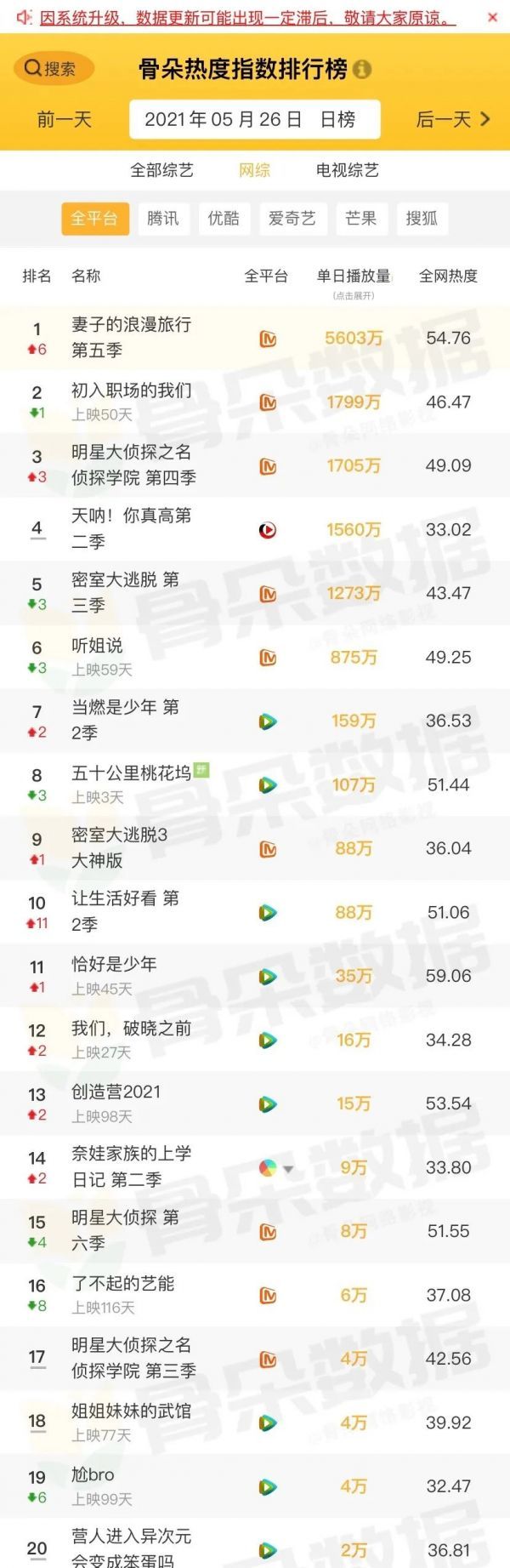Expand platform dropdown for 奈娃家族的上学日记
This screenshot has height=1568, width=510.
[x=288, y=1169]
